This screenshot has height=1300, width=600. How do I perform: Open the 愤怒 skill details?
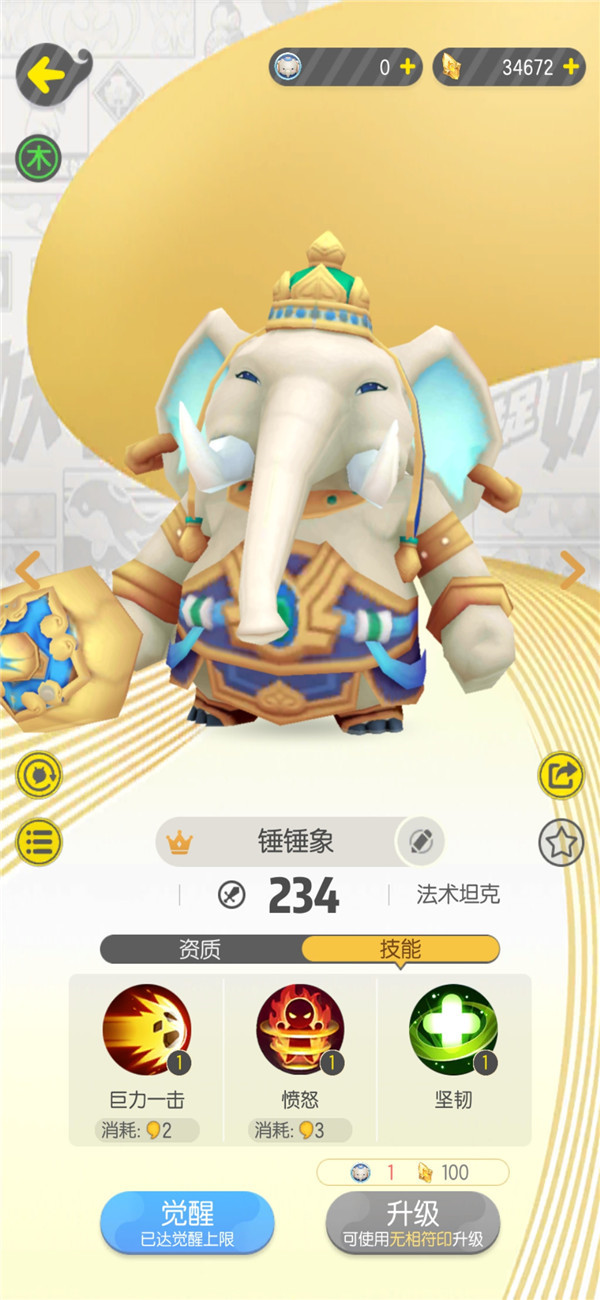[300, 1030]
